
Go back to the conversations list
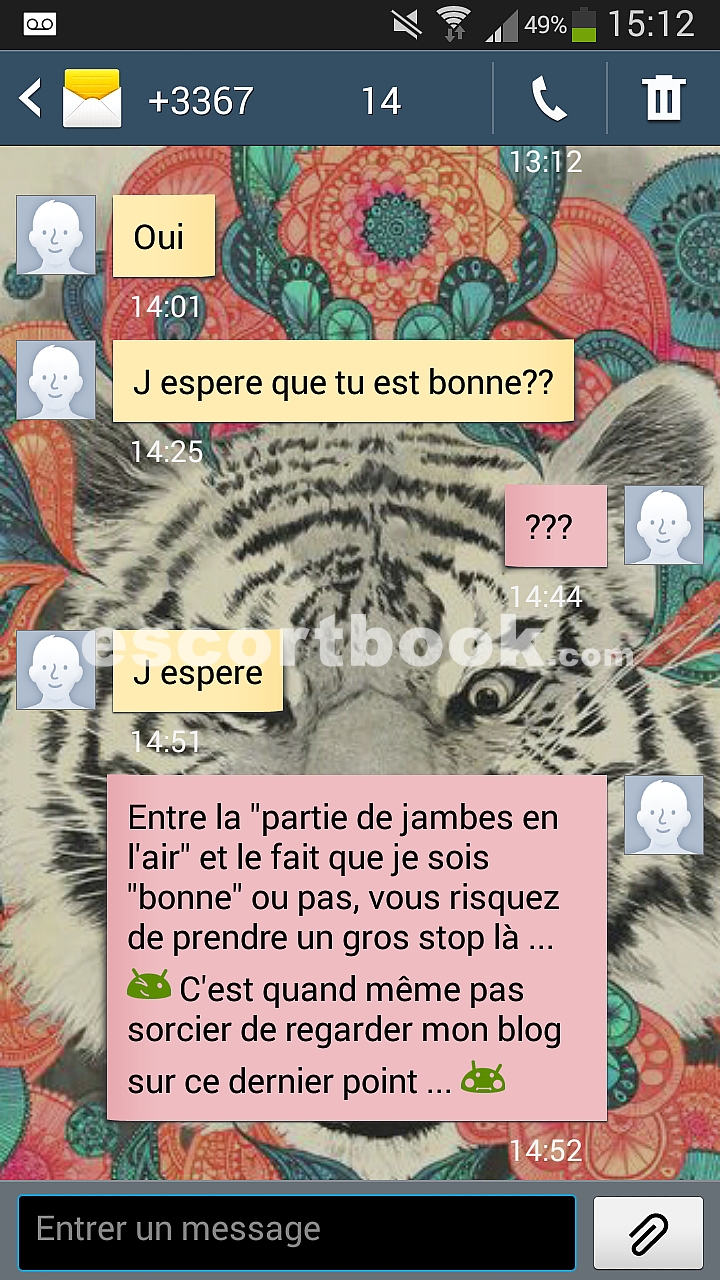(x=30, y=98)
